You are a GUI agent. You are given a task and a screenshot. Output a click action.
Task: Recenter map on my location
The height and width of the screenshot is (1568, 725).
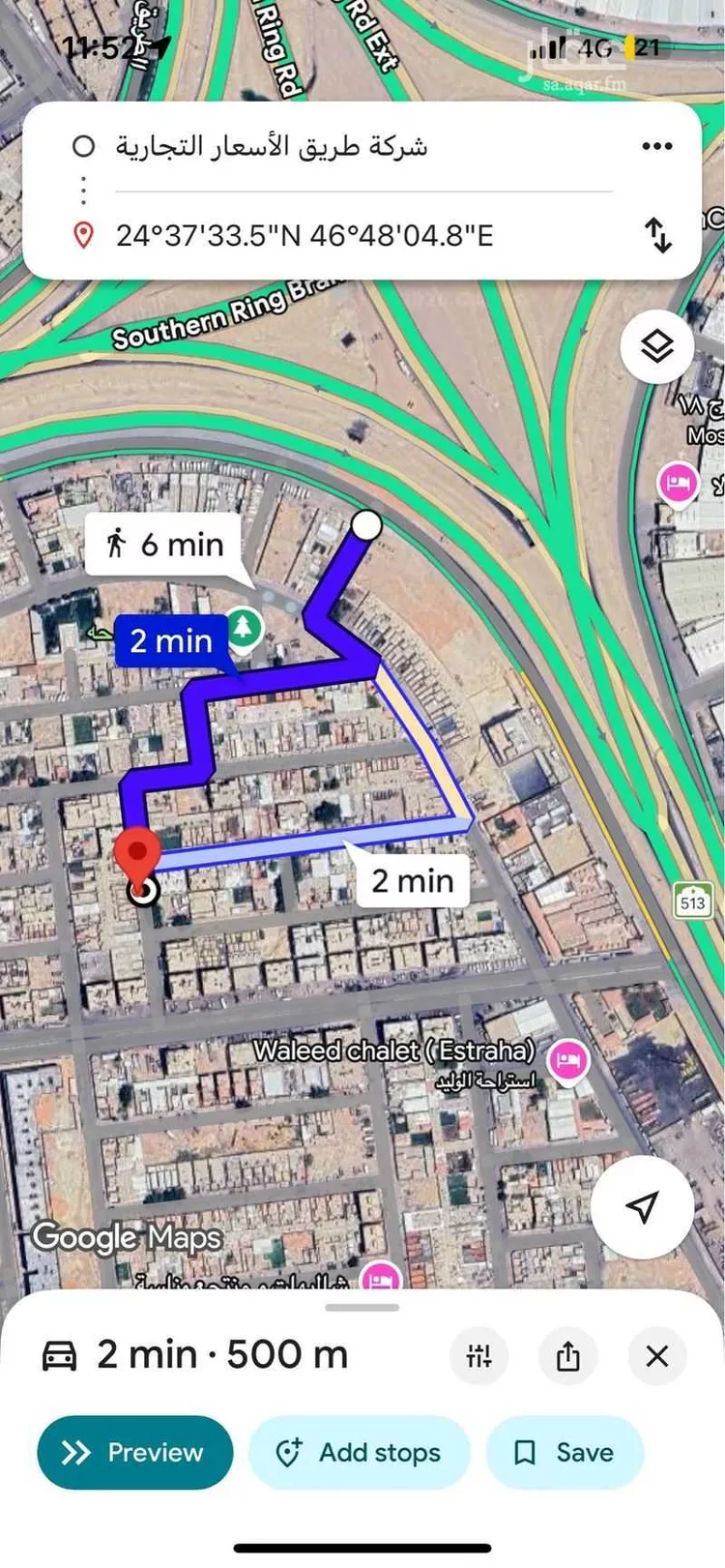[x=642, y=1205]
